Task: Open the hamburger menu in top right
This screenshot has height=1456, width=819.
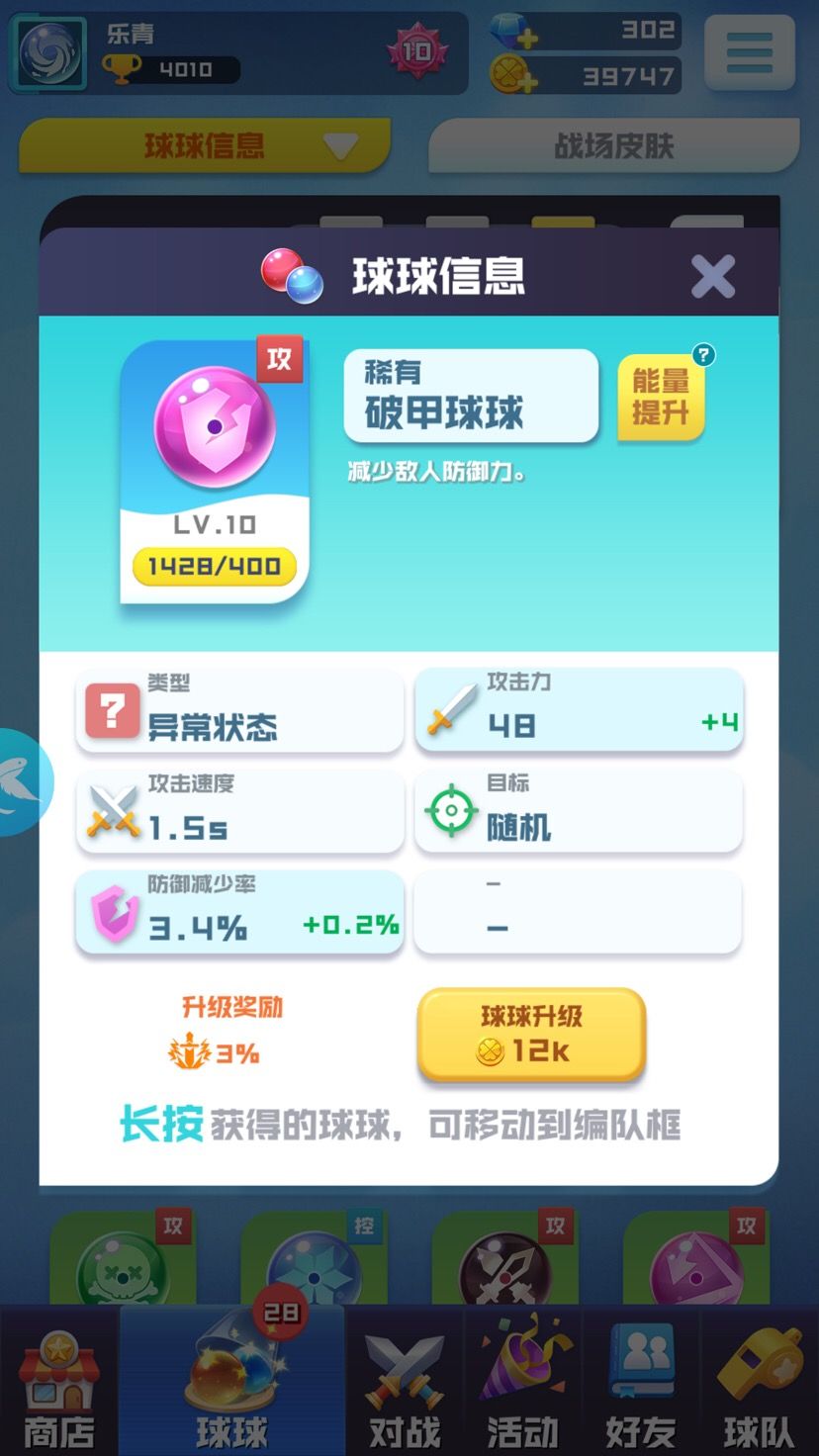Action: 749,53
